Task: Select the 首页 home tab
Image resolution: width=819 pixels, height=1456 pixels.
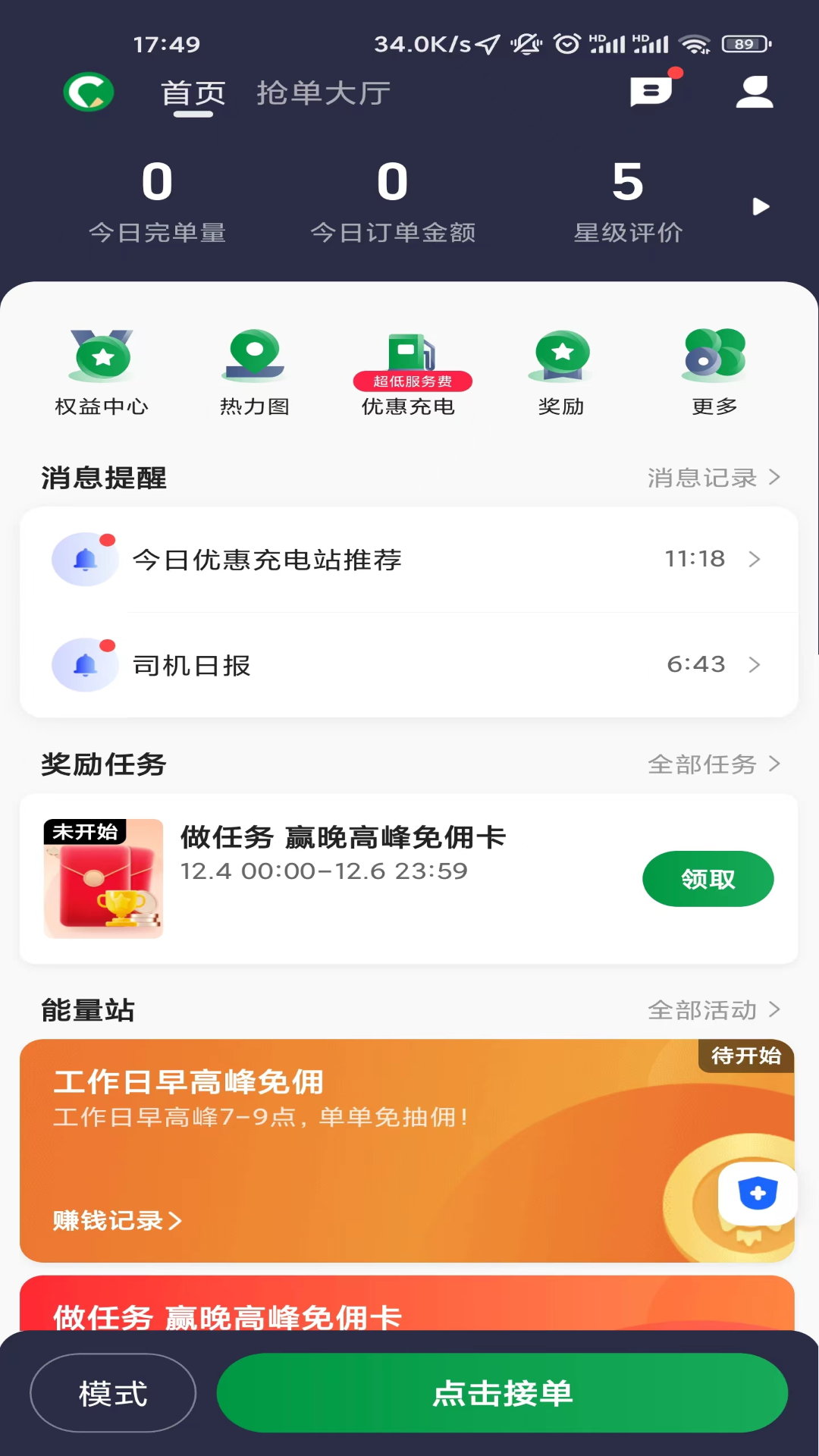Action: (x=192, y=93)
